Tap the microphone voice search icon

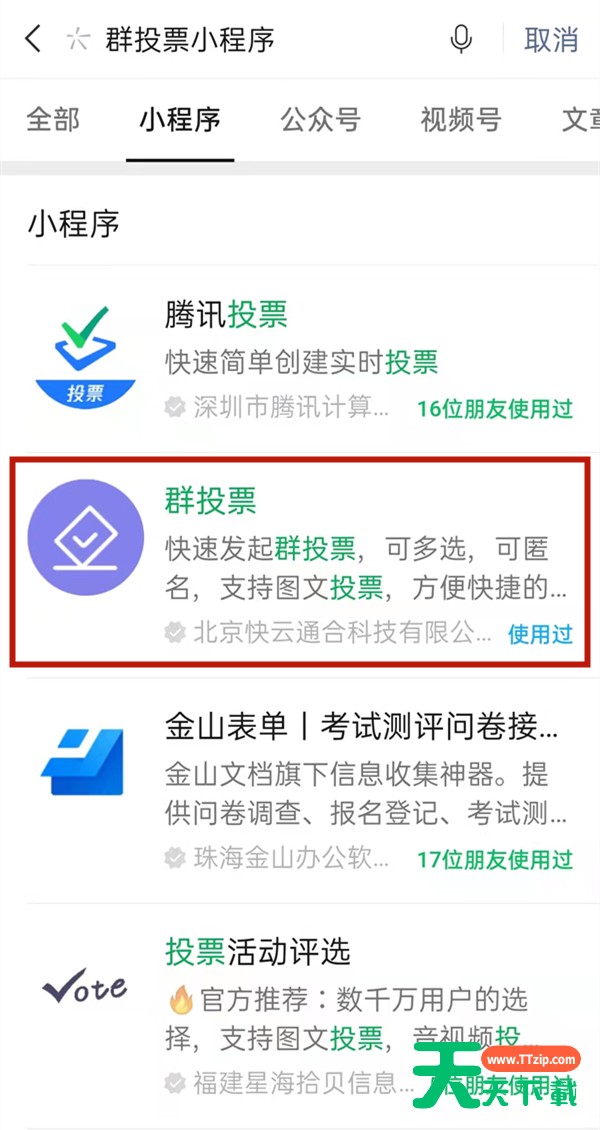tap(461, 39)
